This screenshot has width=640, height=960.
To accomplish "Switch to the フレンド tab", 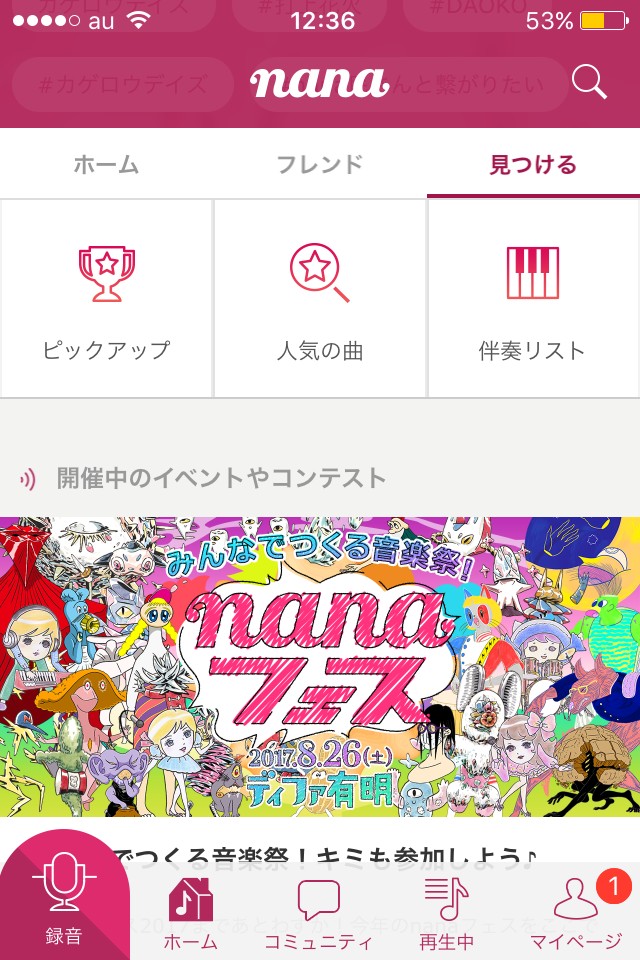I will (319, 165).
